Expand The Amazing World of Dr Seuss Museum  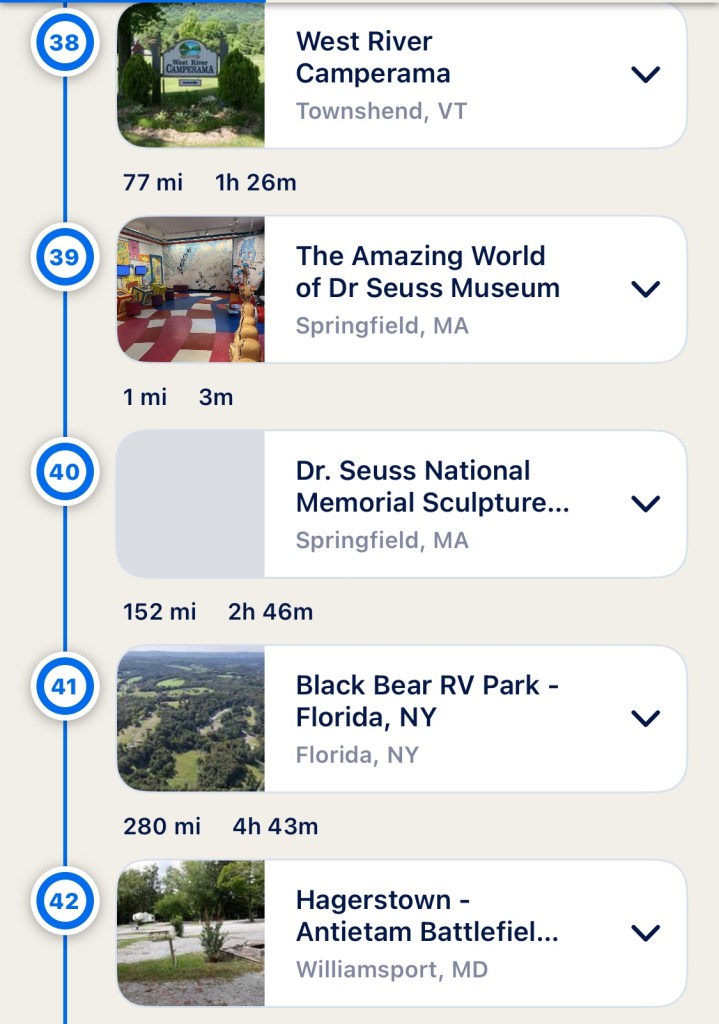click(x=646, y=289)
